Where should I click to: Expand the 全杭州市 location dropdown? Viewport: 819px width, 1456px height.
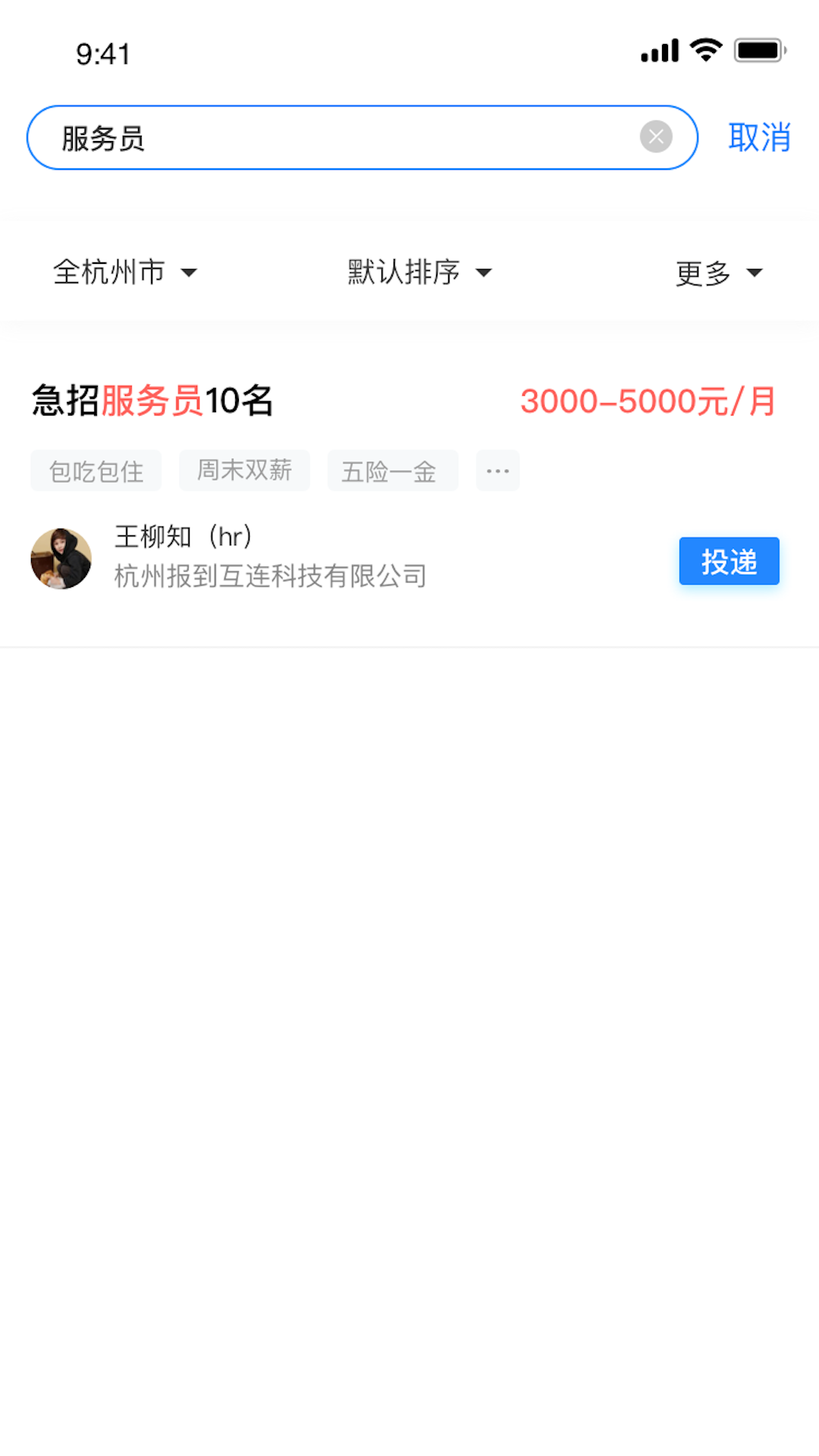tap(125, 272)
